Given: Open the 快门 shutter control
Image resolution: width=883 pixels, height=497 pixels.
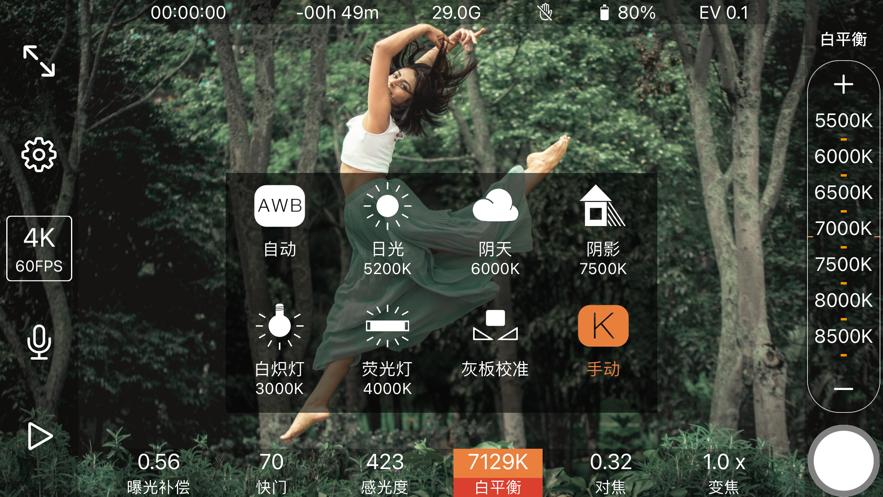Looking at the screenshot, I should tap(271, 473).
